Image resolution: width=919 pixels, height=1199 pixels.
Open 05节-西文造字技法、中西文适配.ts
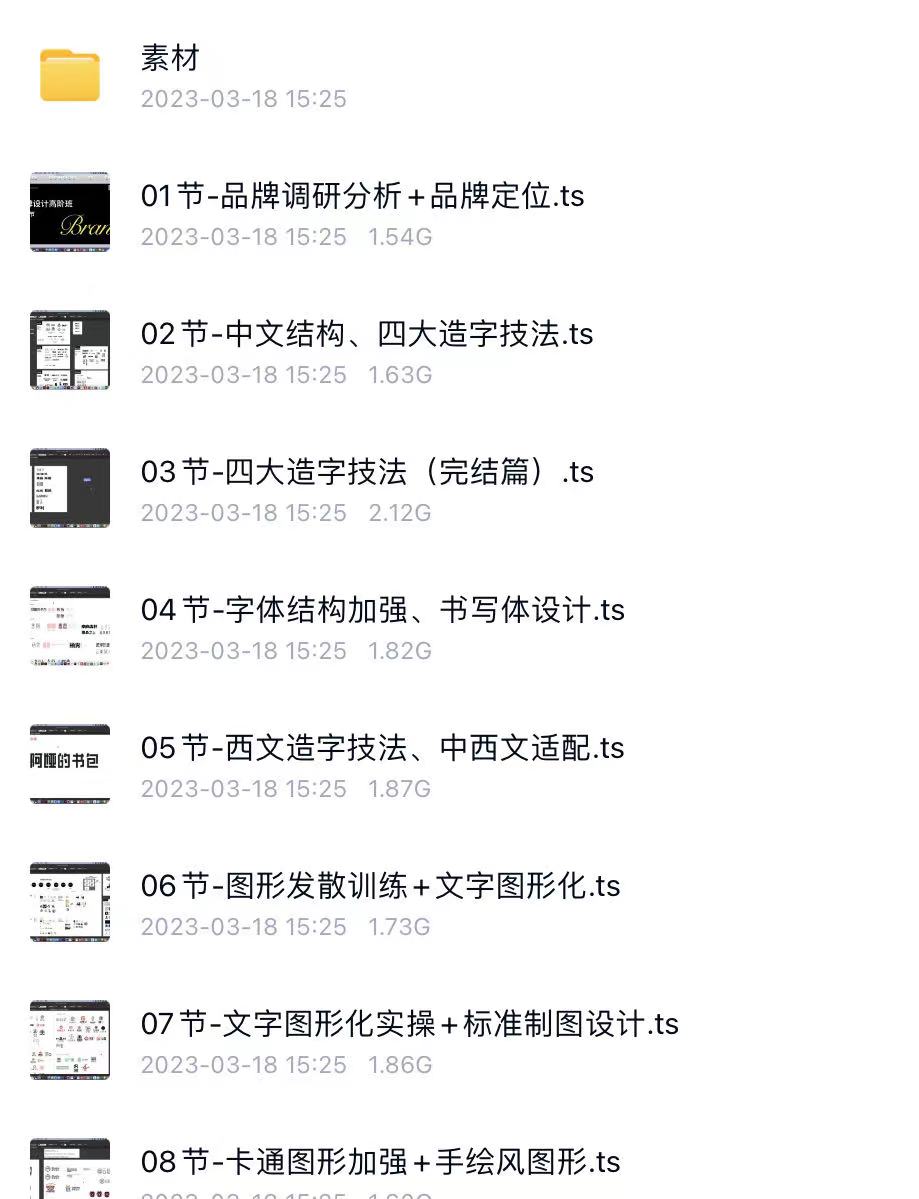point(382,749)
